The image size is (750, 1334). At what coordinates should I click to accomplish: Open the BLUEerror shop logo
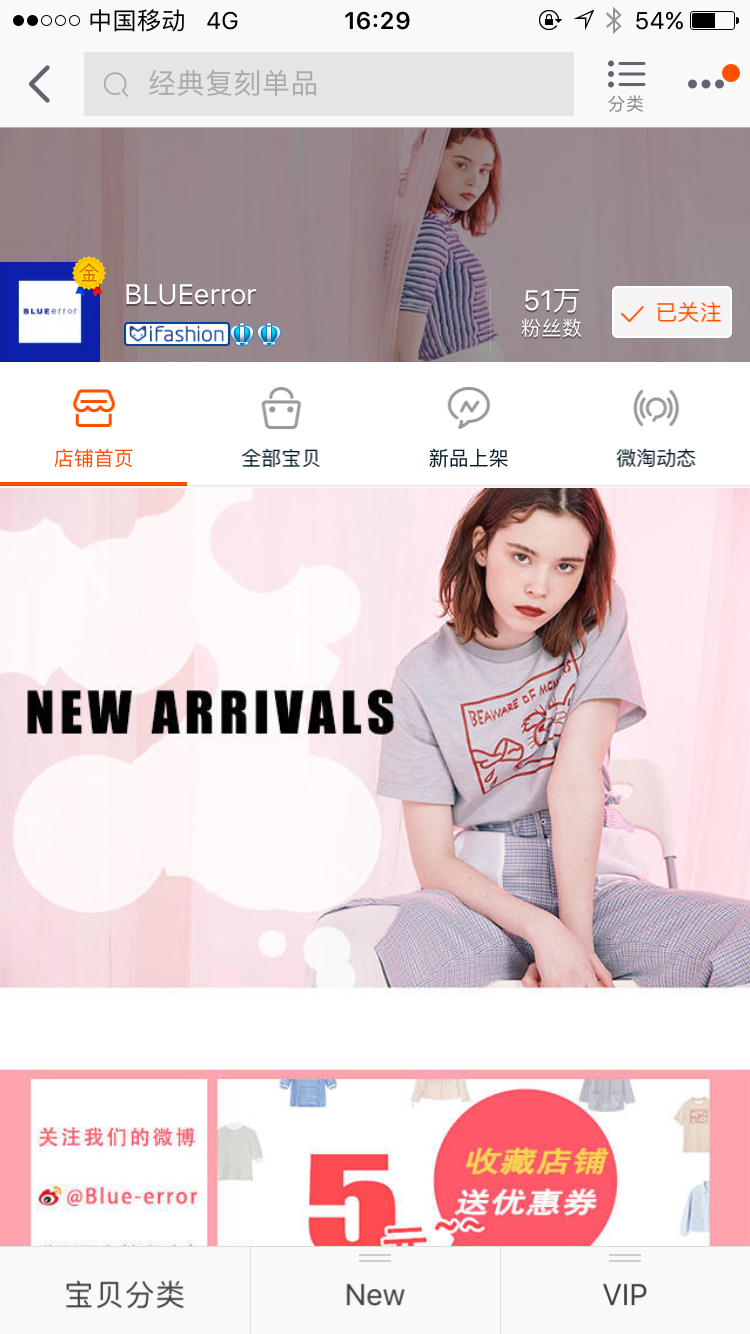tap(50, 312)
